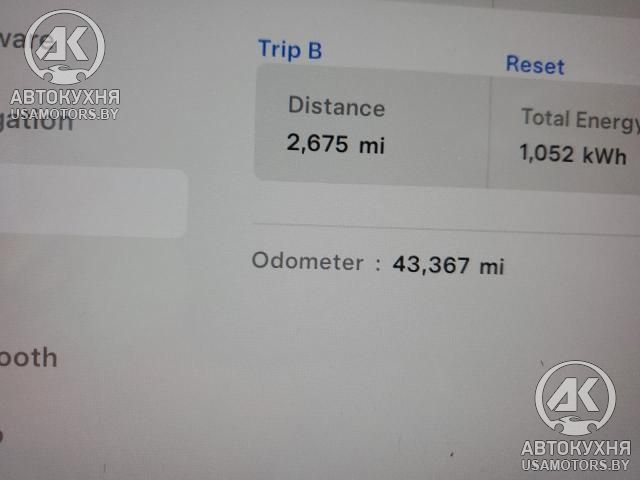This screenshot has width=640, height=480.
Task: Open the Navigation settings menu item
Action: 40,123
